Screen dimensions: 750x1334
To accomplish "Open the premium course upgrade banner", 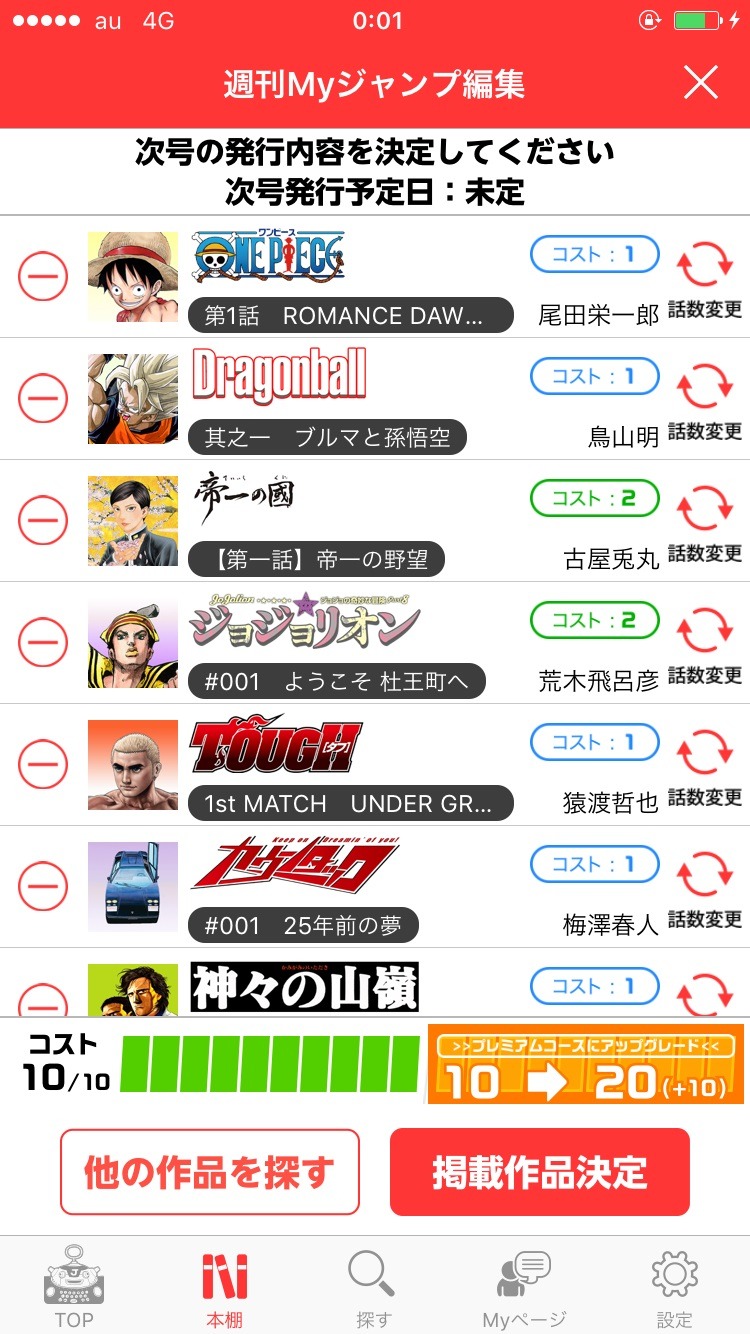I will pyautogui.click(x=586, y=1064).
